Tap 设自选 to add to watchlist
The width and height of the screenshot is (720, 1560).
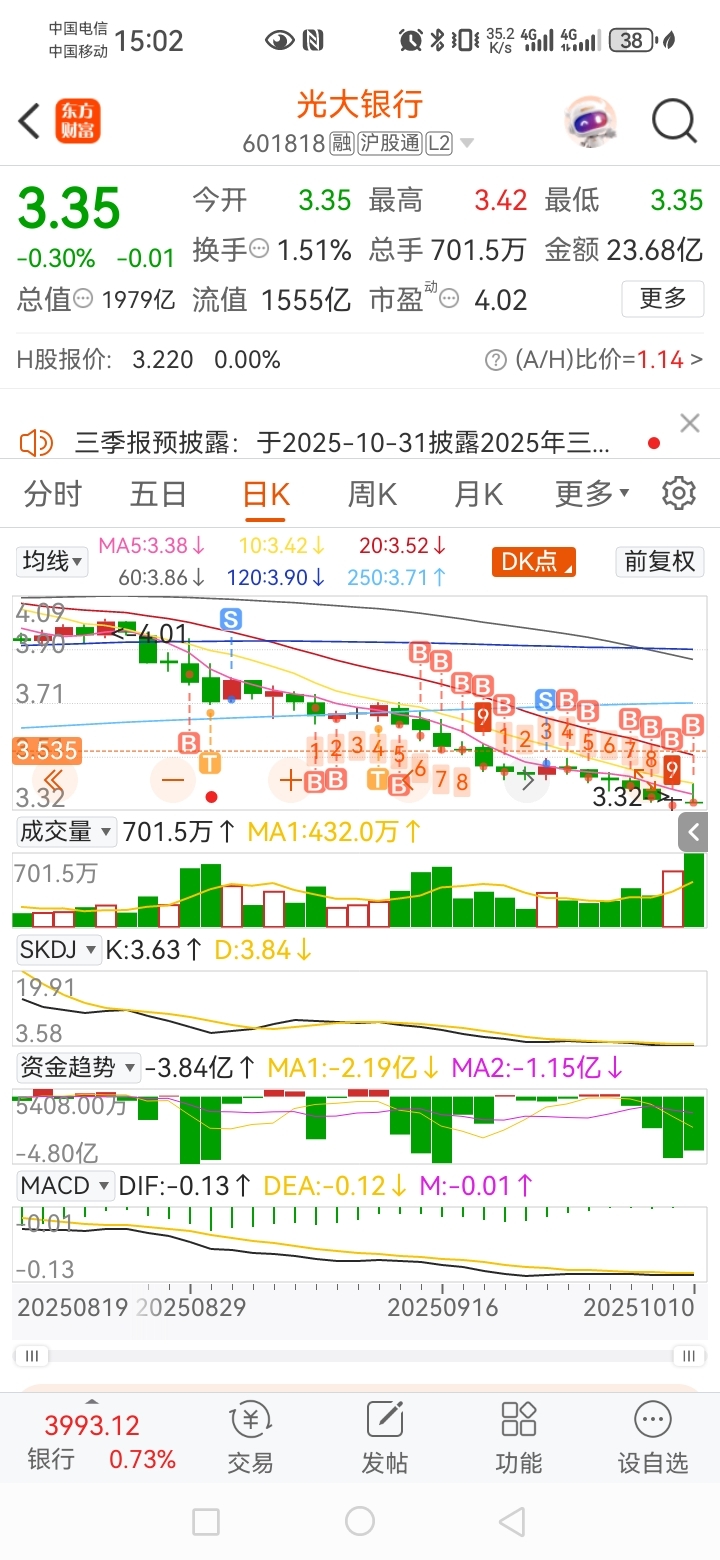[653, 1439]
